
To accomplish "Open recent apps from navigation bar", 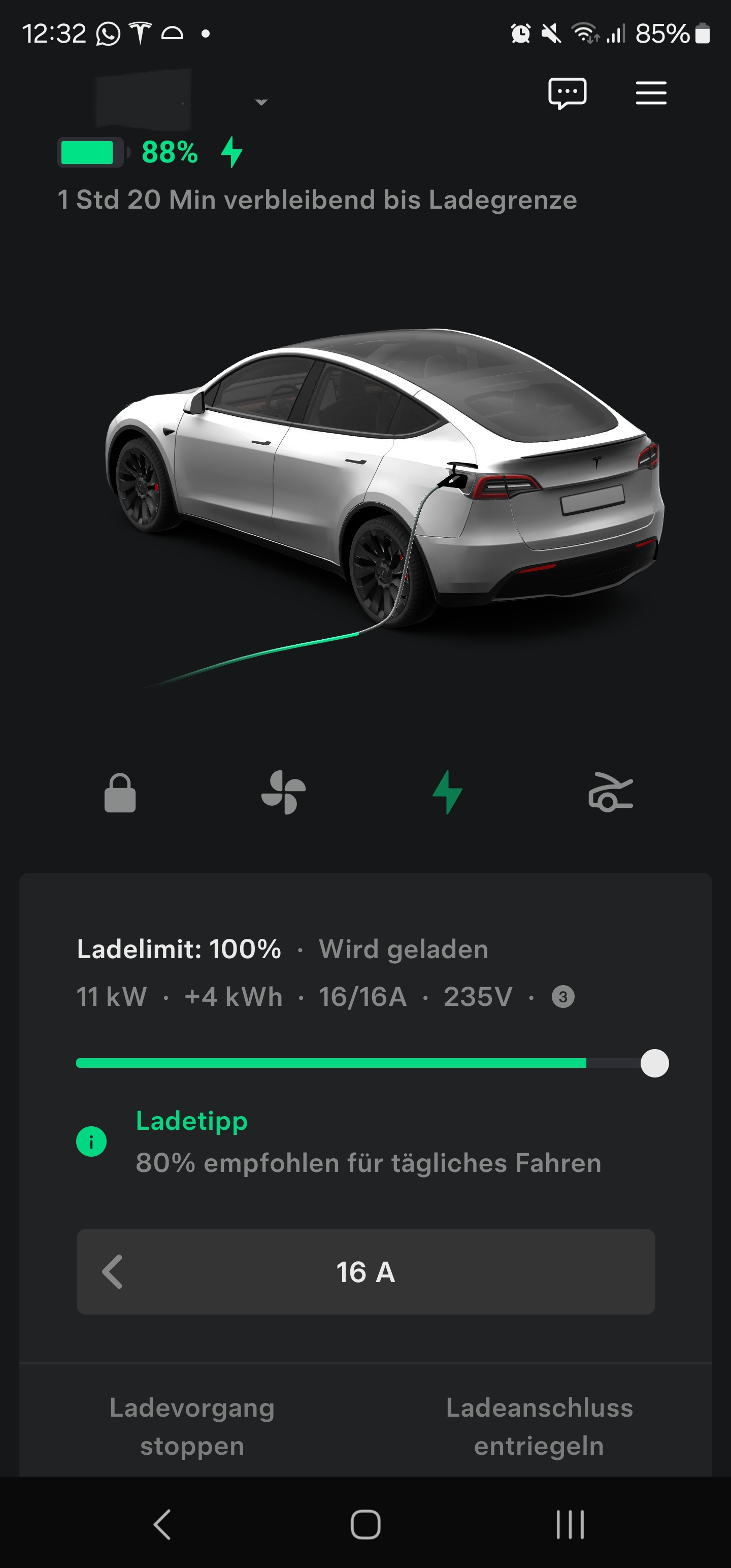I will 570,1524.
